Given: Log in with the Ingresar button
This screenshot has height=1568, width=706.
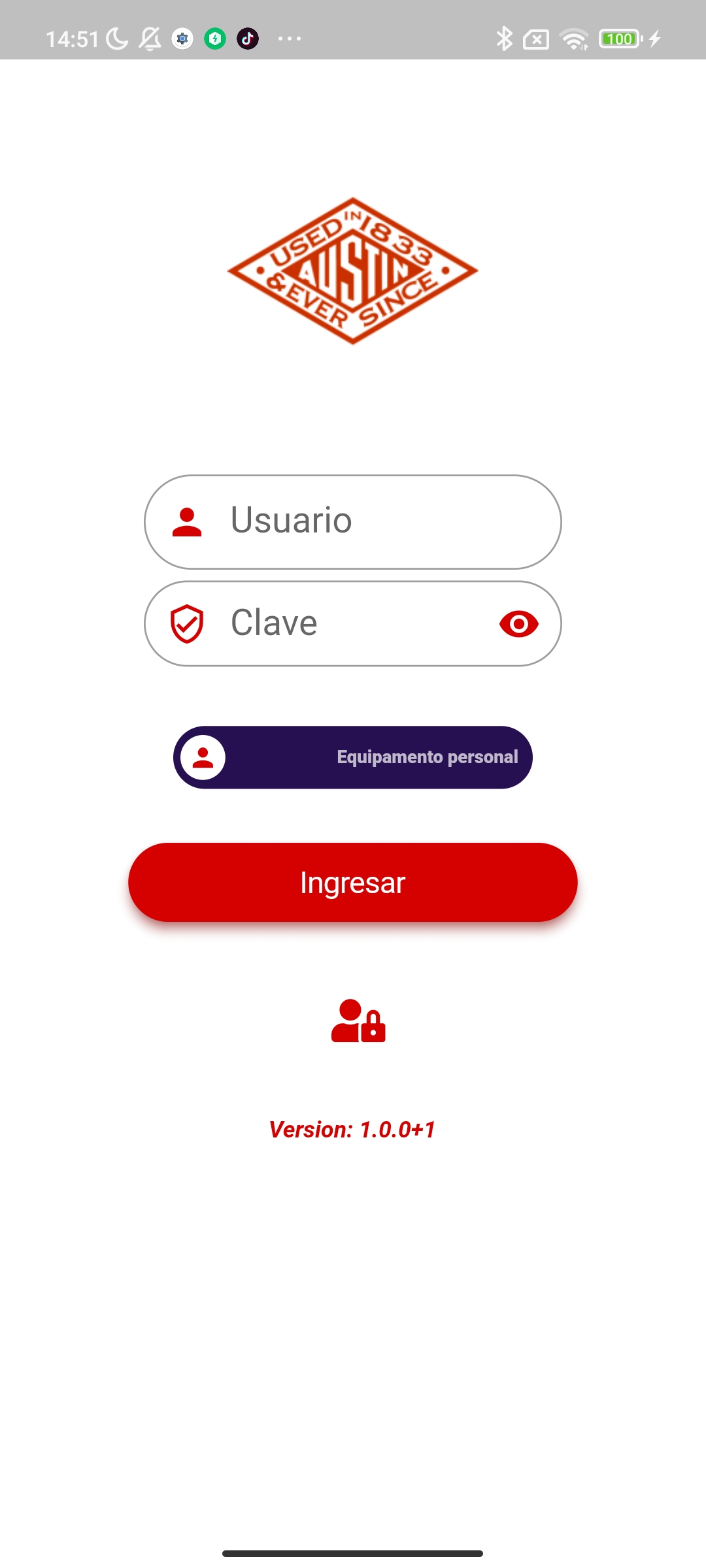Looking at the screenshot, I should click(353, 882).
